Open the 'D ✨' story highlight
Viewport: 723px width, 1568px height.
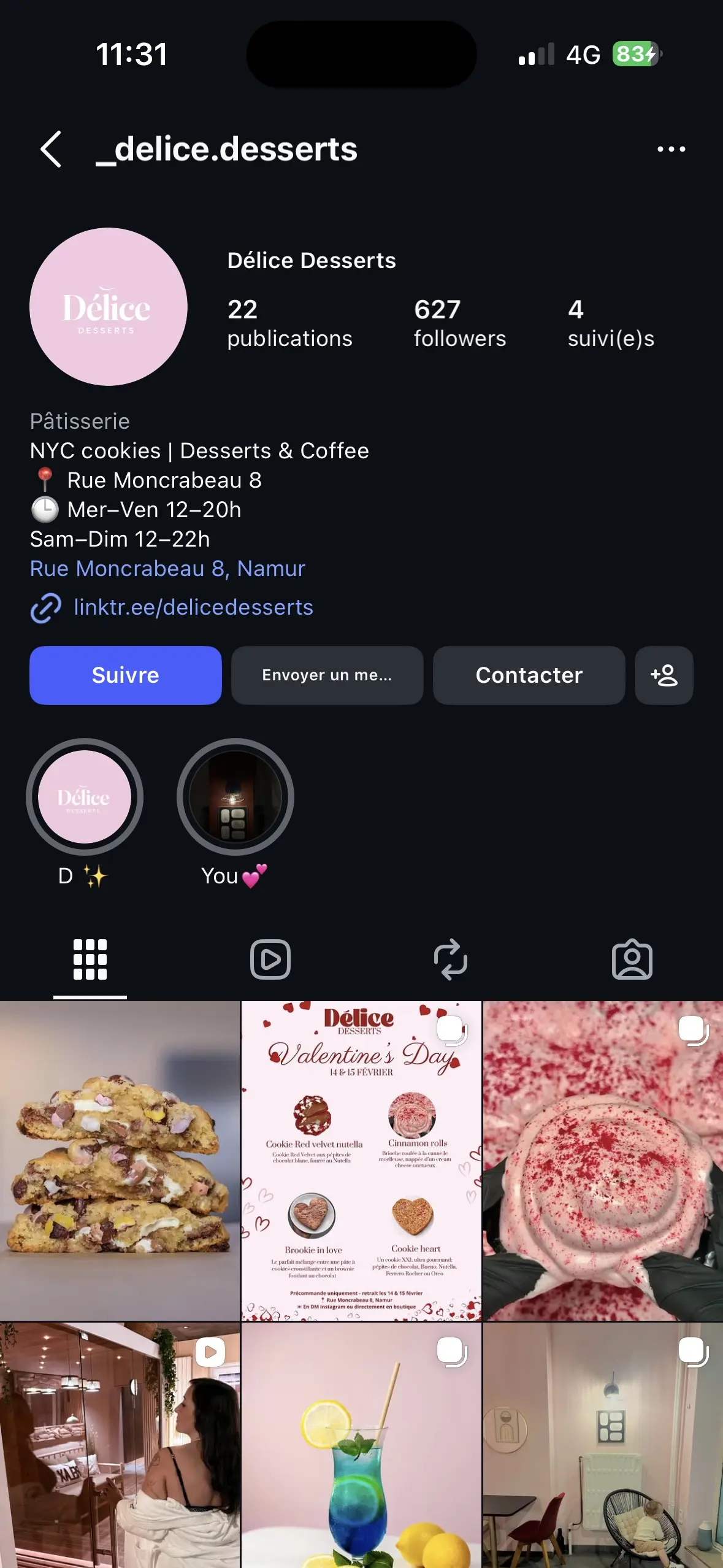point(85,796)
